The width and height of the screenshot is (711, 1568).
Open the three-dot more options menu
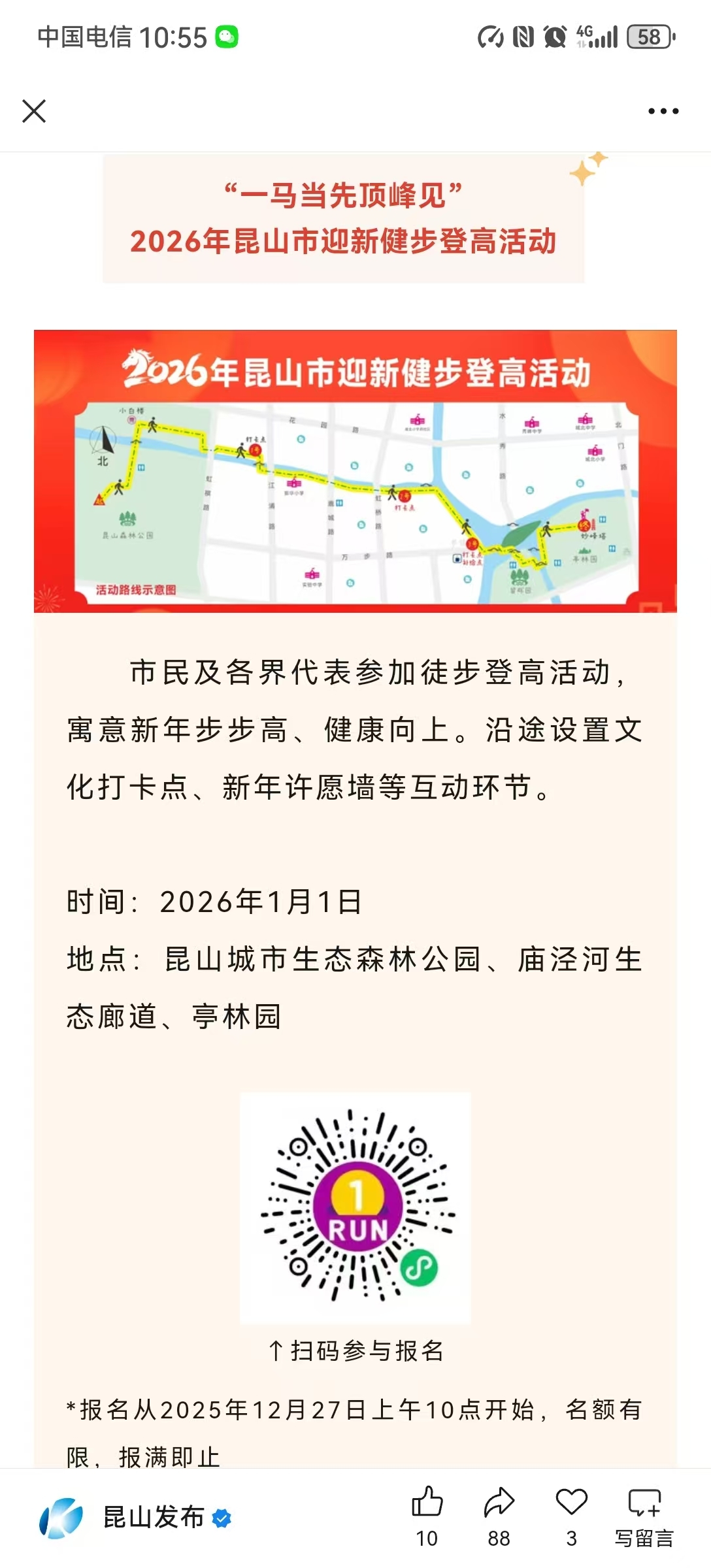663,111
